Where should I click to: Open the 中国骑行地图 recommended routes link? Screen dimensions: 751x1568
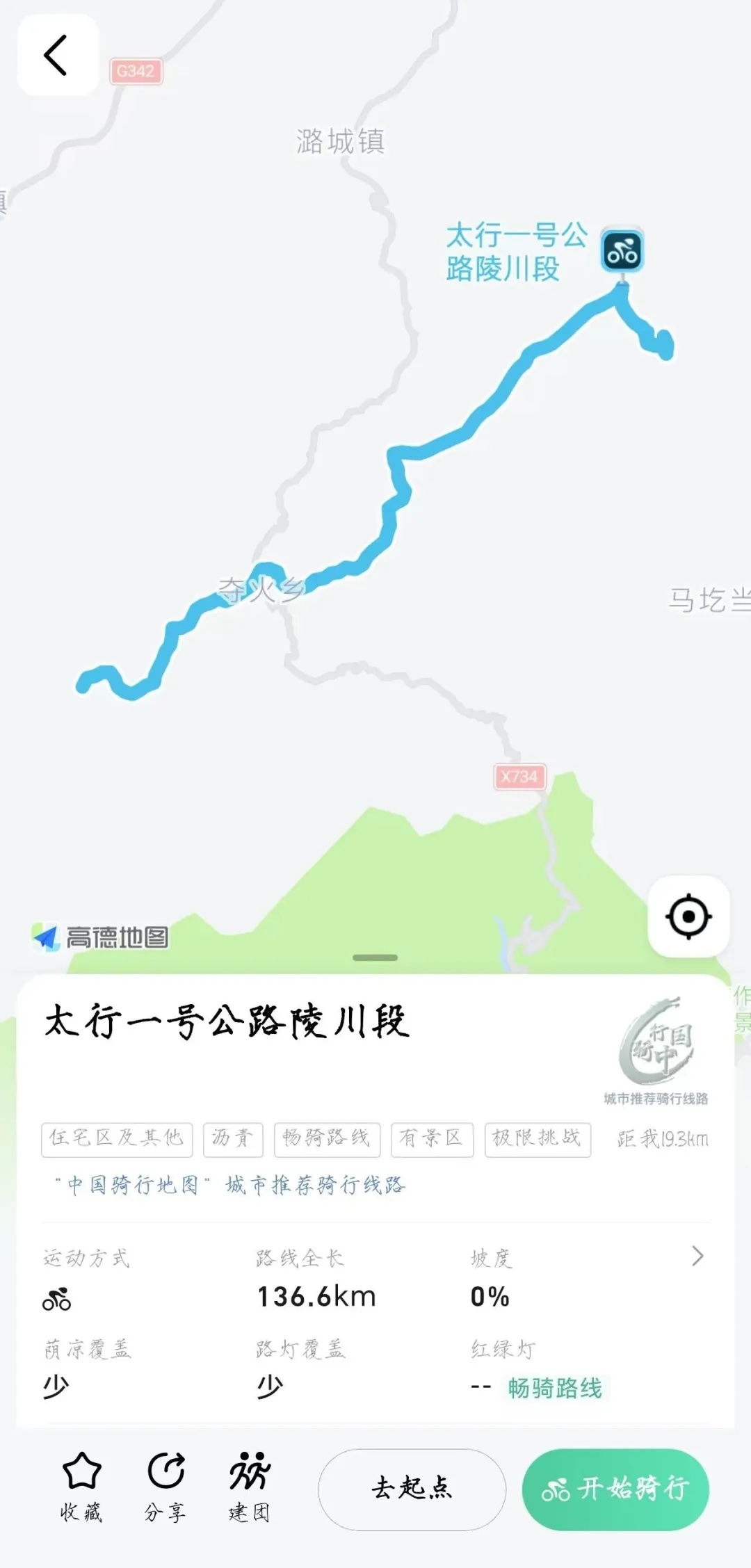coord(230,1185)
